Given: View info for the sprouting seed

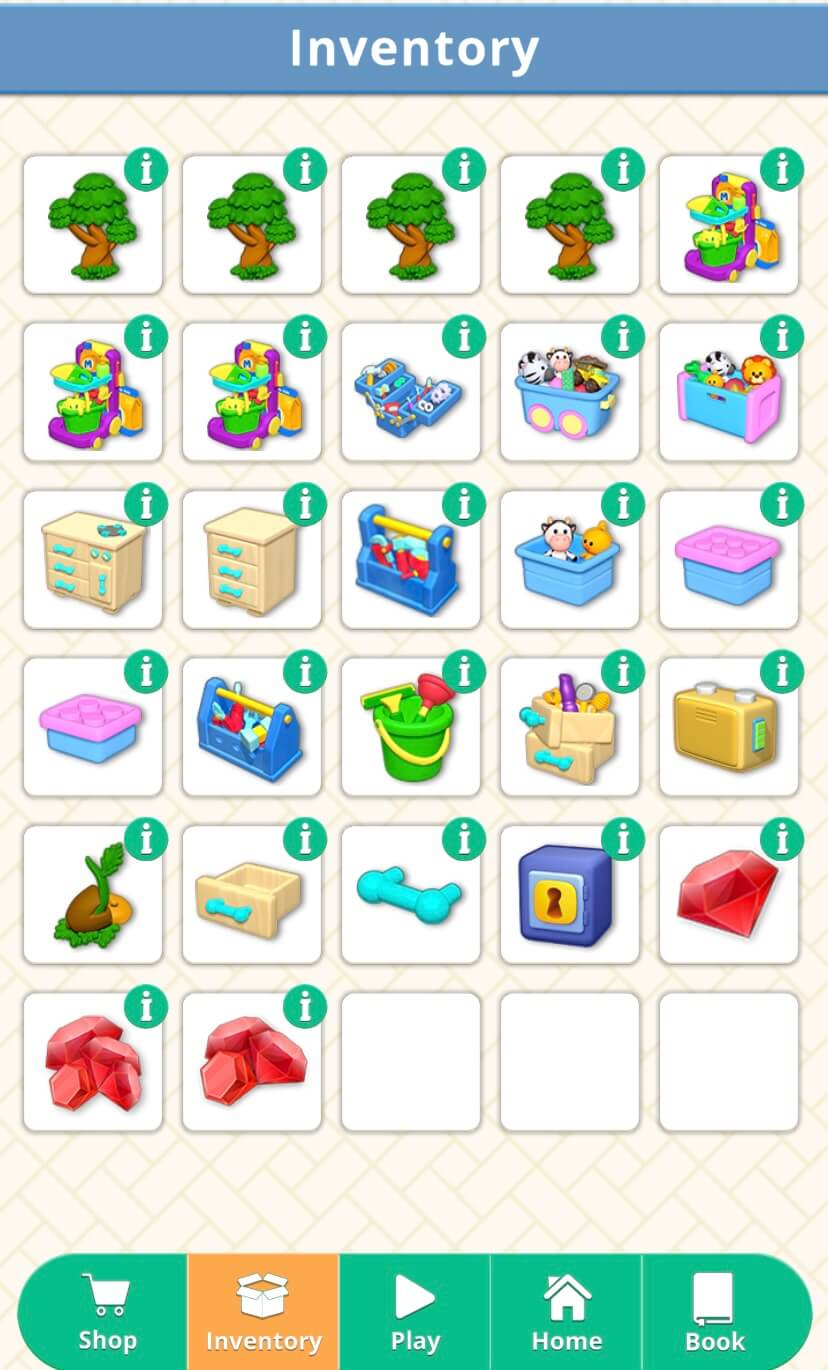Looking at the screenshot, I should [146, 839].
